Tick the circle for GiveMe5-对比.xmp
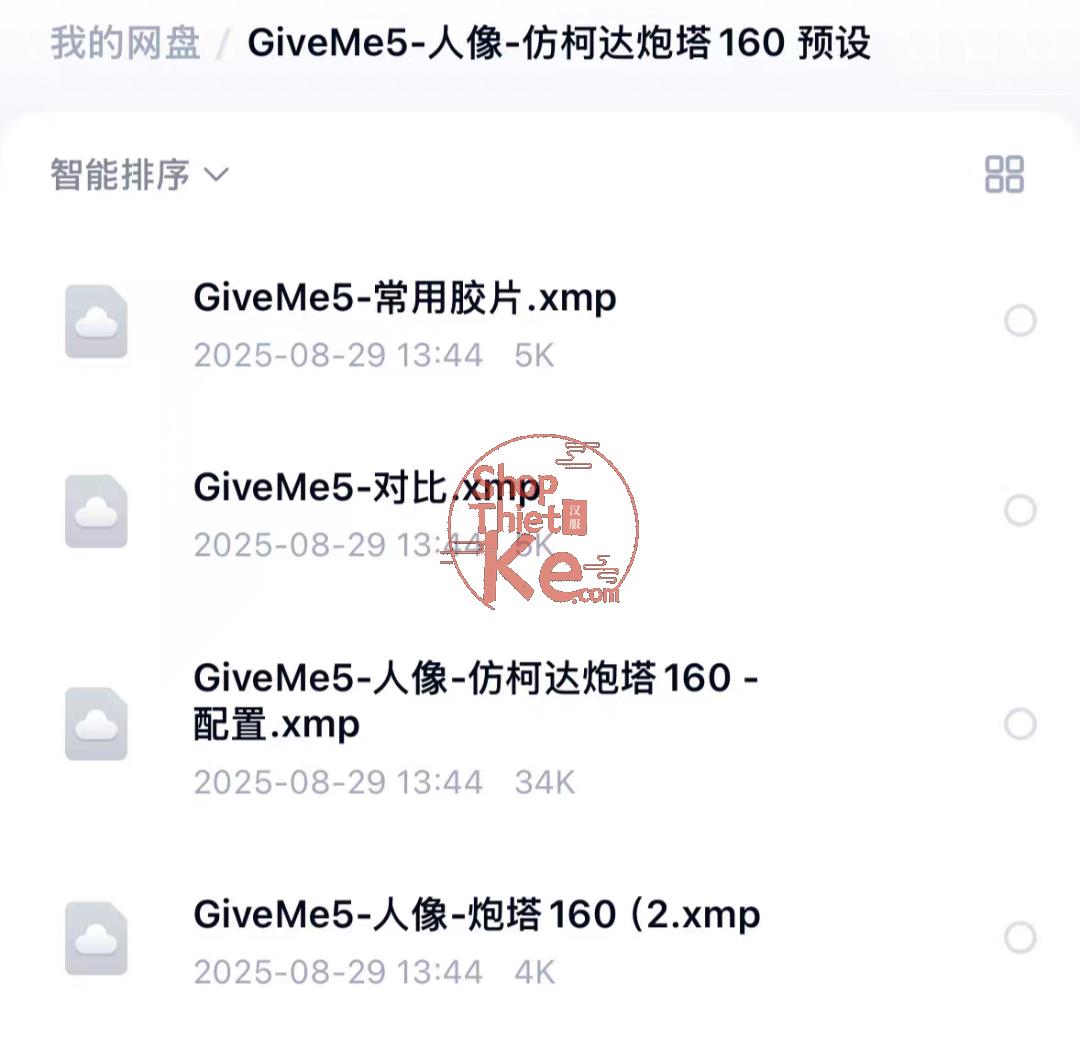This screenshot has width=1080, height=1047. [1020, 511]
